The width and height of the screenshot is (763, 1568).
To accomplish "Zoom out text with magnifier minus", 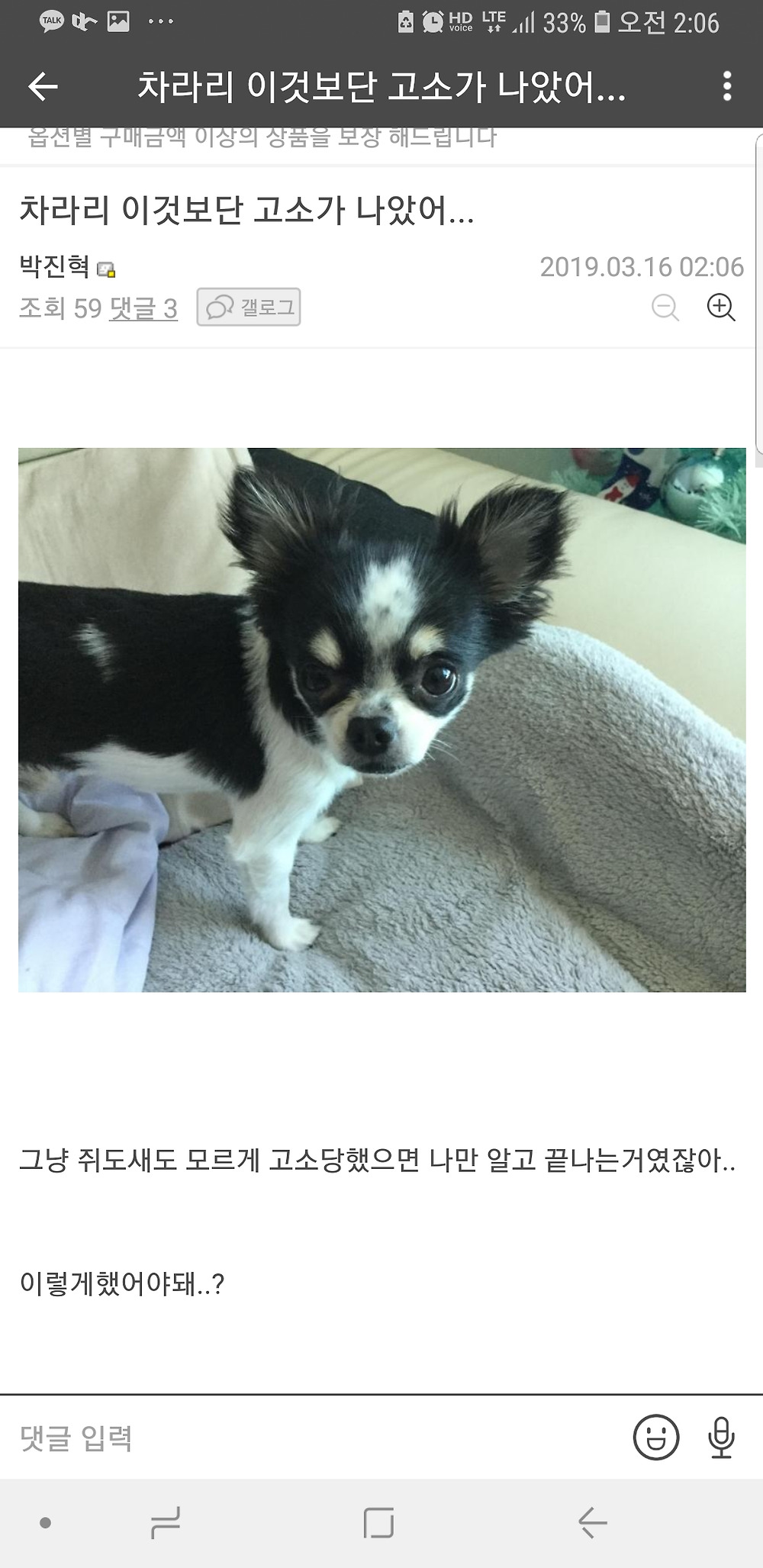I will click(665, 308).
